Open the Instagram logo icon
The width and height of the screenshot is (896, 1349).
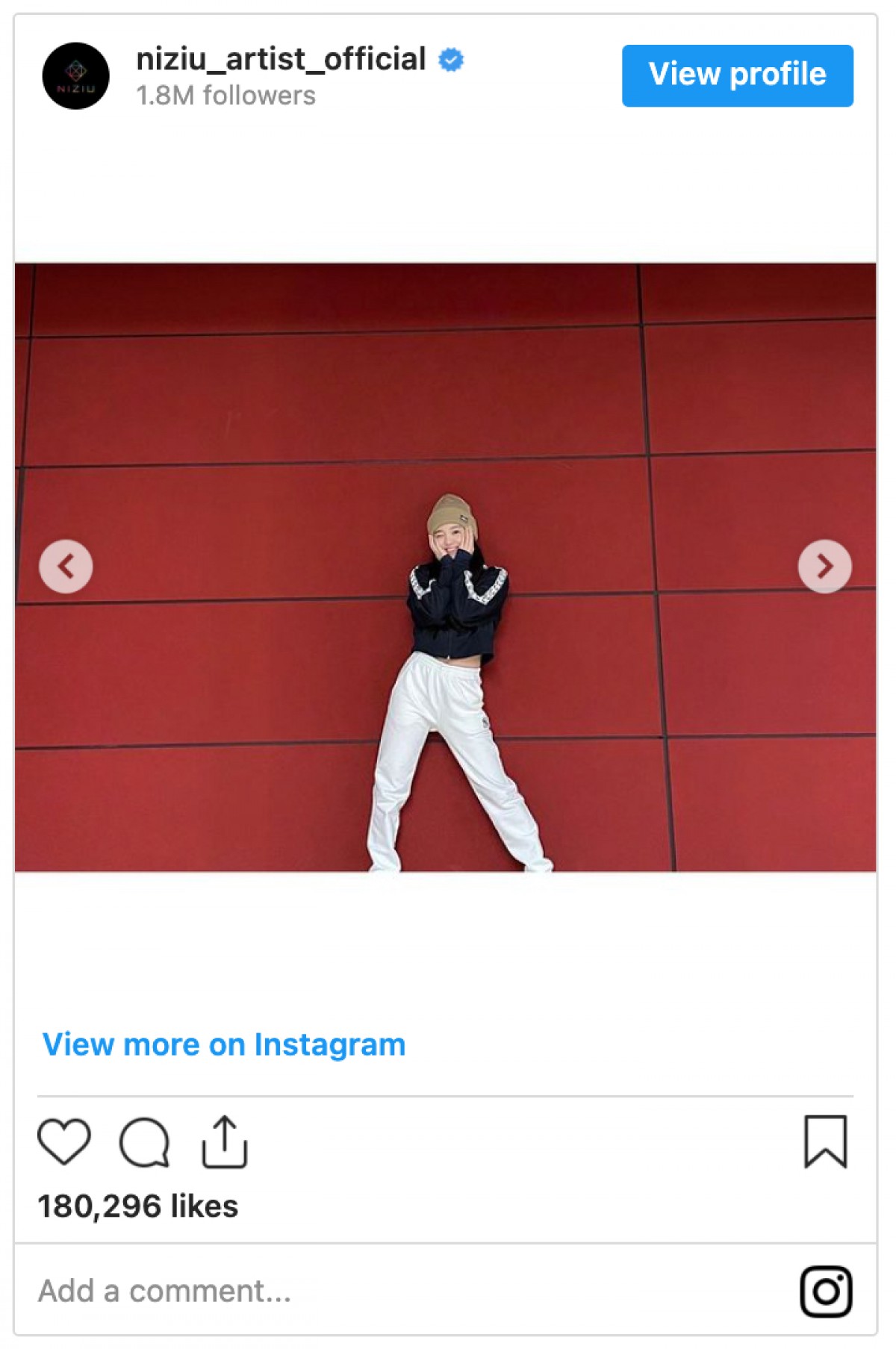[x=826, y=1291]
